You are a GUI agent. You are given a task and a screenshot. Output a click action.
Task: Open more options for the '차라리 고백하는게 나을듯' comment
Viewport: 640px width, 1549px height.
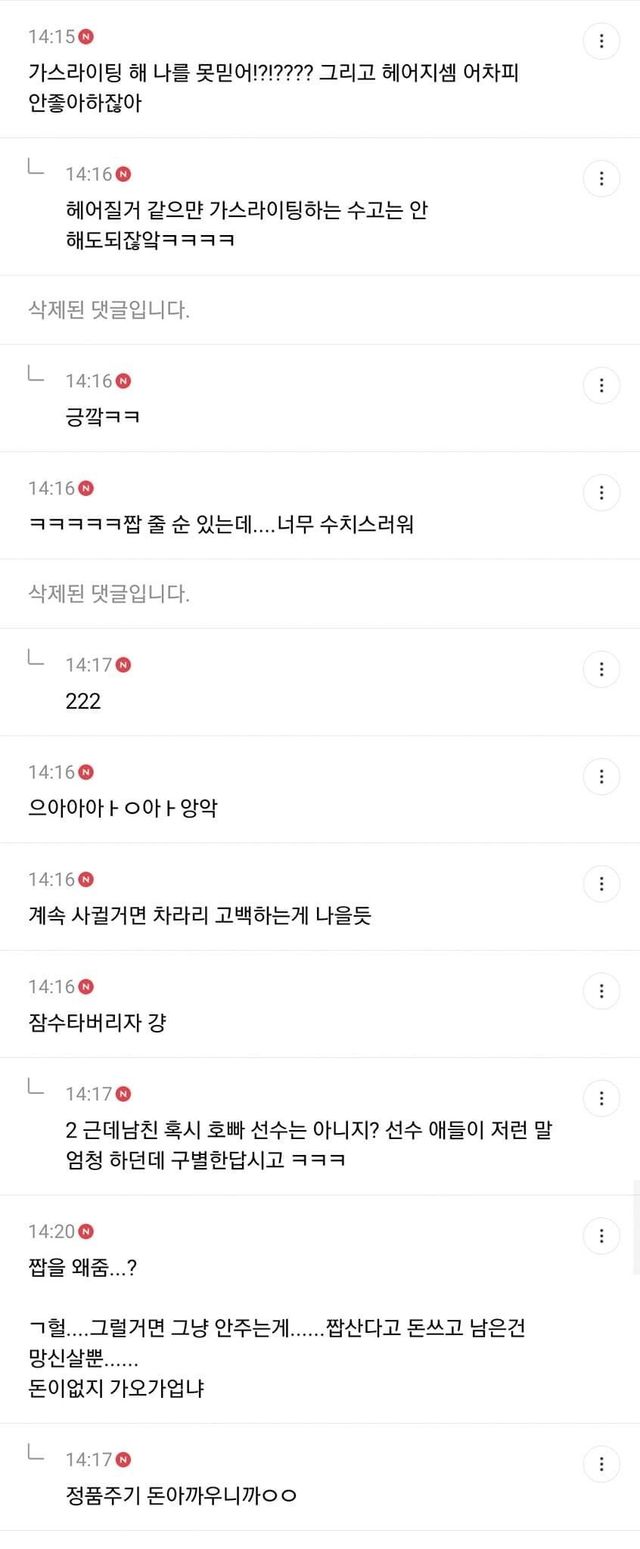601,883
